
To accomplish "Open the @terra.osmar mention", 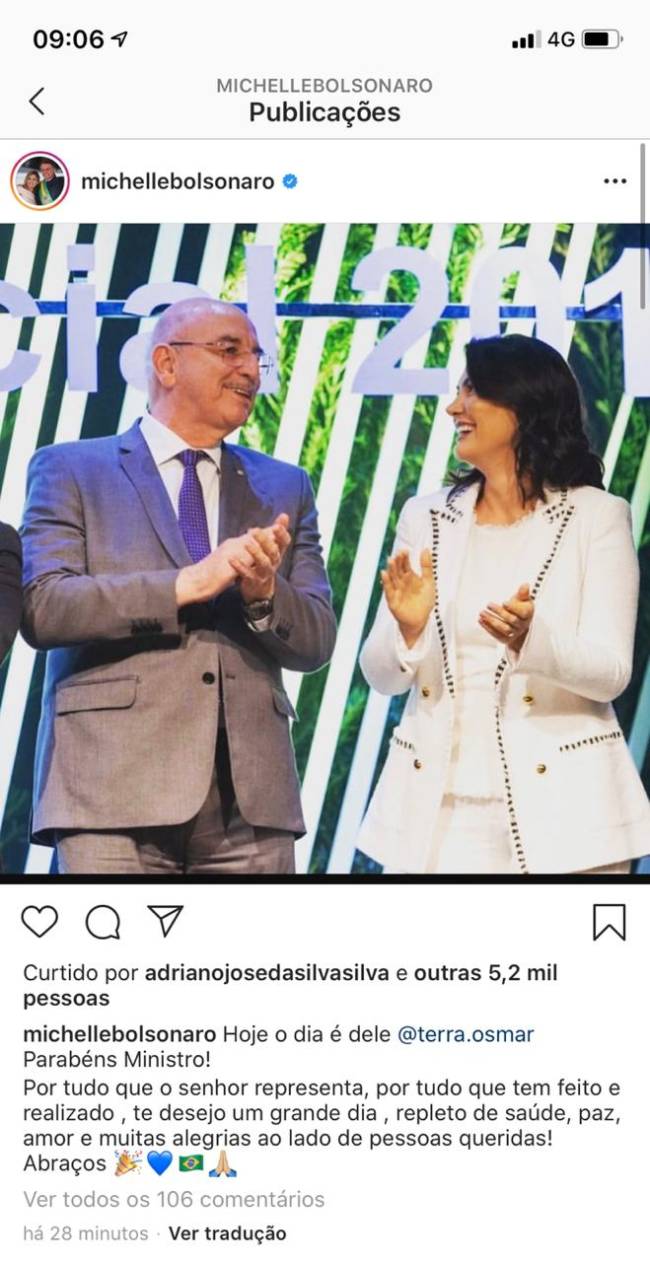I will pos(466,1034).
